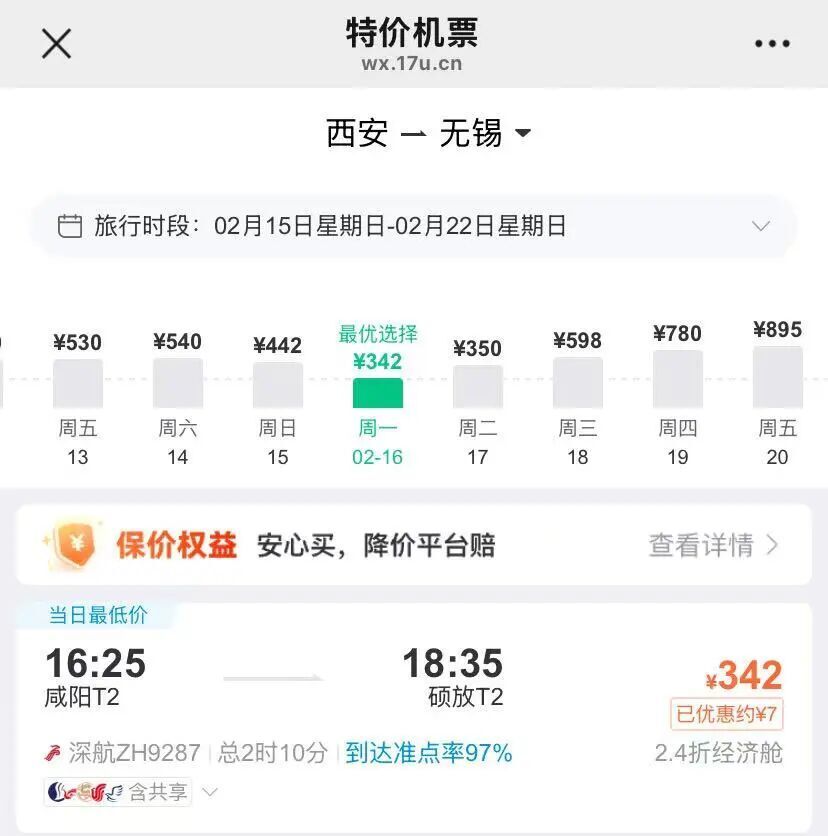Image resolution: width=828 pixels, height=836 pixels.
Task: Open the 查看详情 link
Action: [704, 546]
